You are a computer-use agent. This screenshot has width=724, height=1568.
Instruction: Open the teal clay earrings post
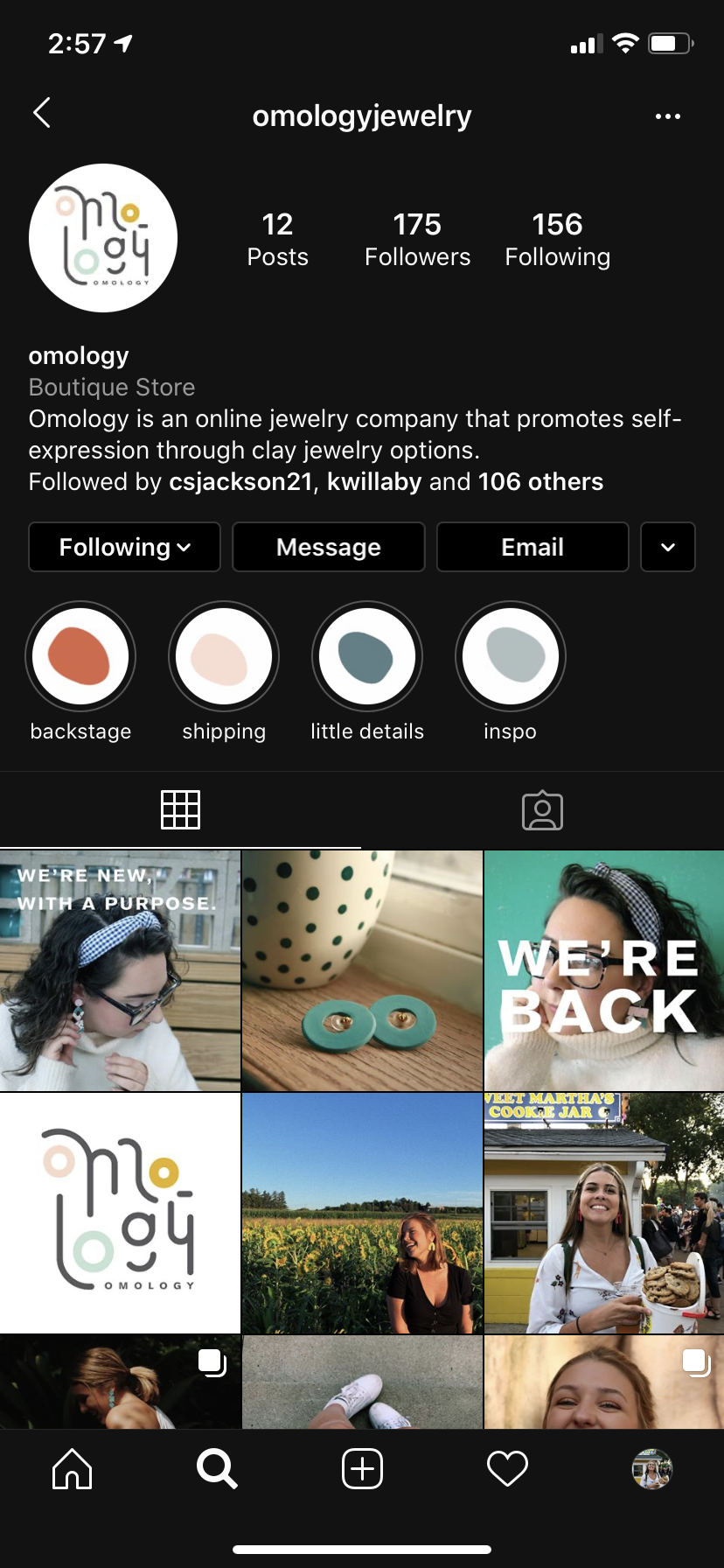(362, 970)
